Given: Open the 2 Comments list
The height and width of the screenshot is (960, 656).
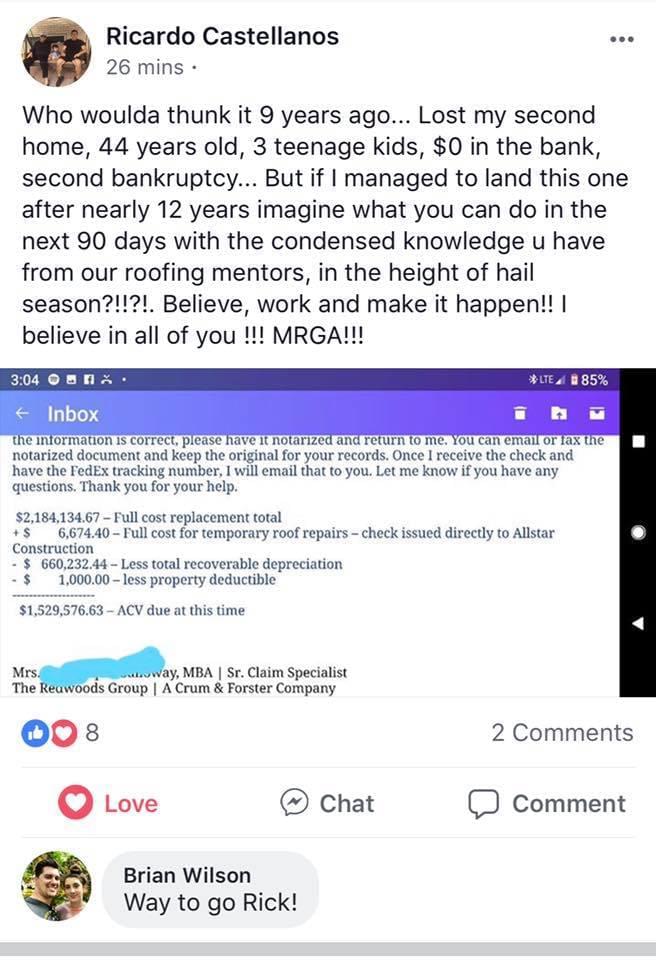Looking at the screenshot, I should tap(561, 732).
